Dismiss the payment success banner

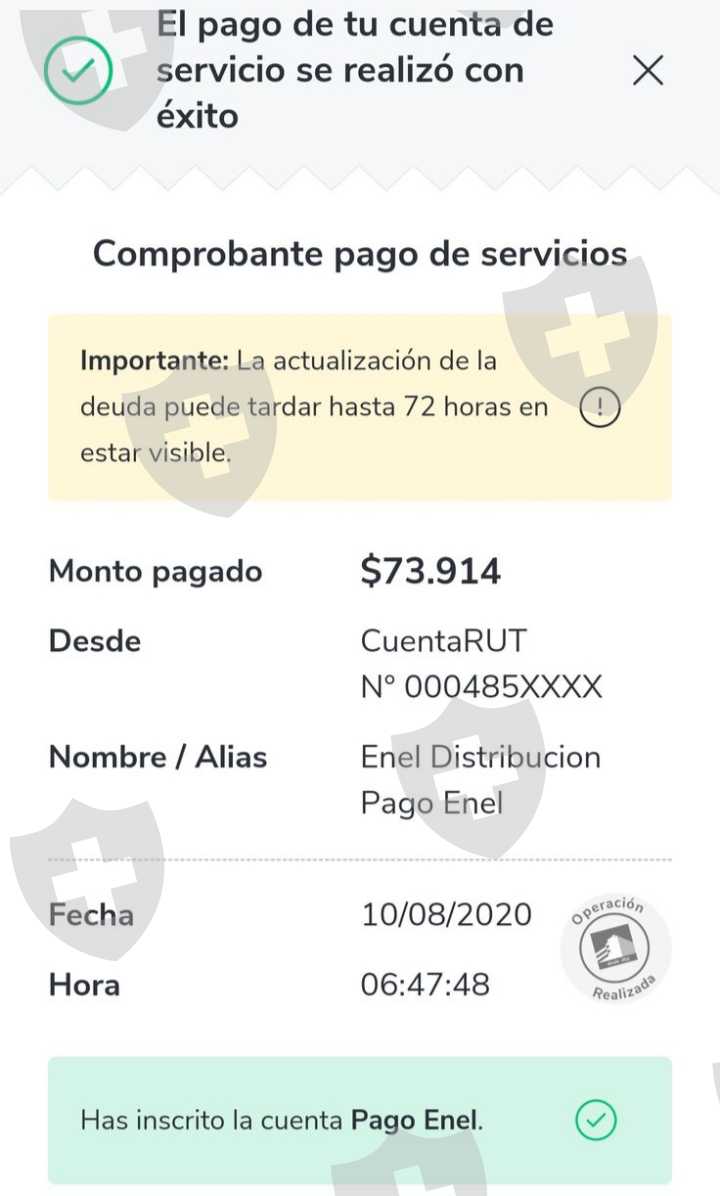pos(648,71)
